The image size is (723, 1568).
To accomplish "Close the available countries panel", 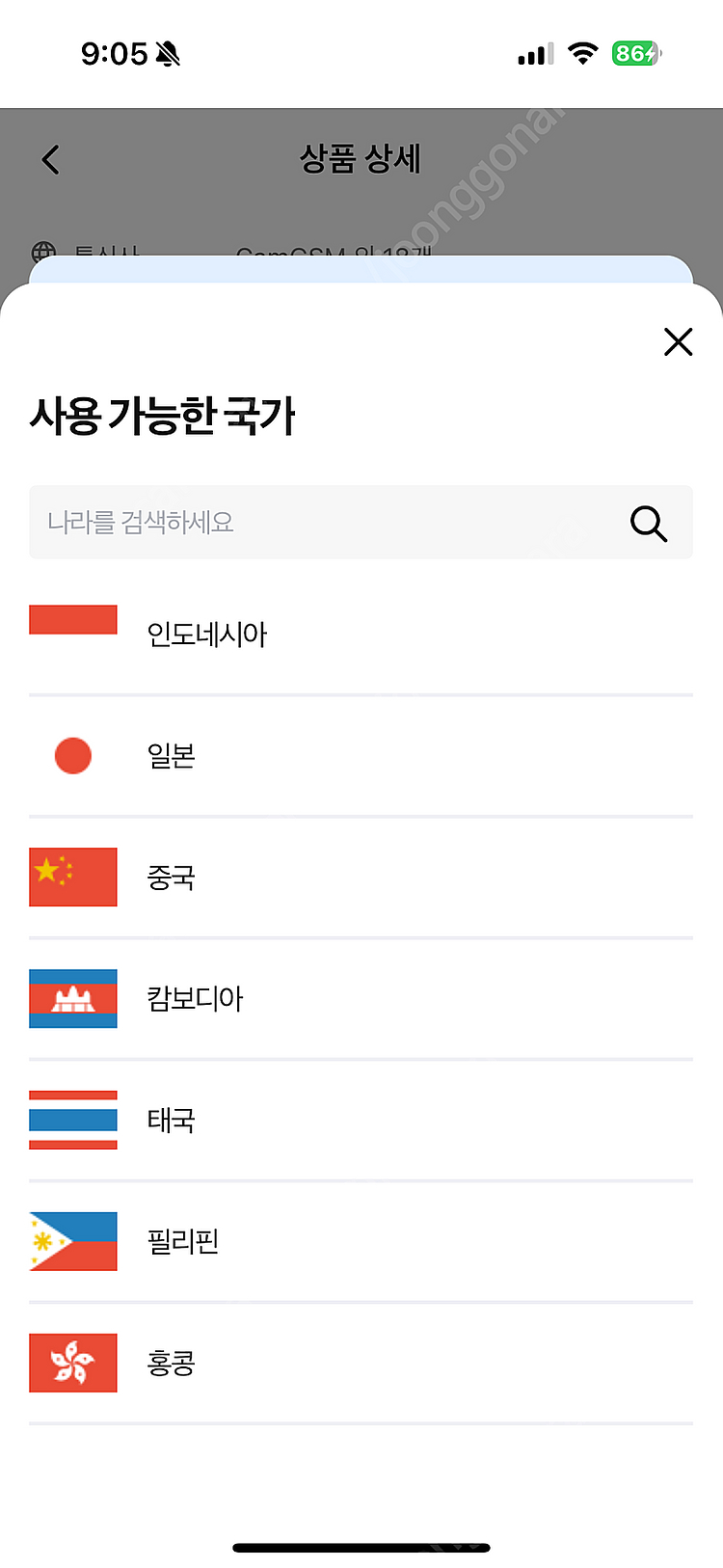I will pyautogui.click(x=678, y=342).
